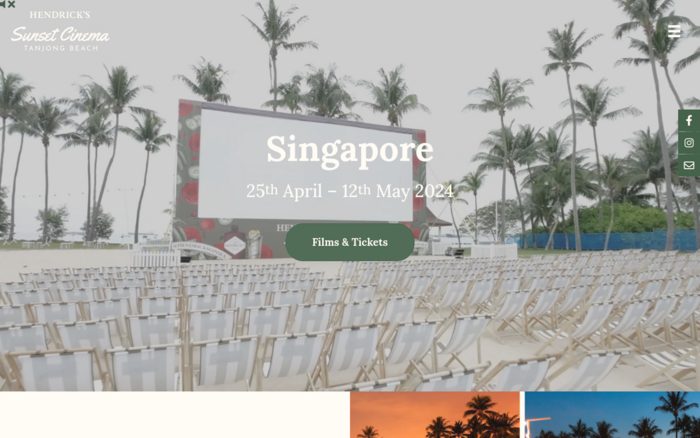Tap the Films & Tickets button

coord(350,242)
